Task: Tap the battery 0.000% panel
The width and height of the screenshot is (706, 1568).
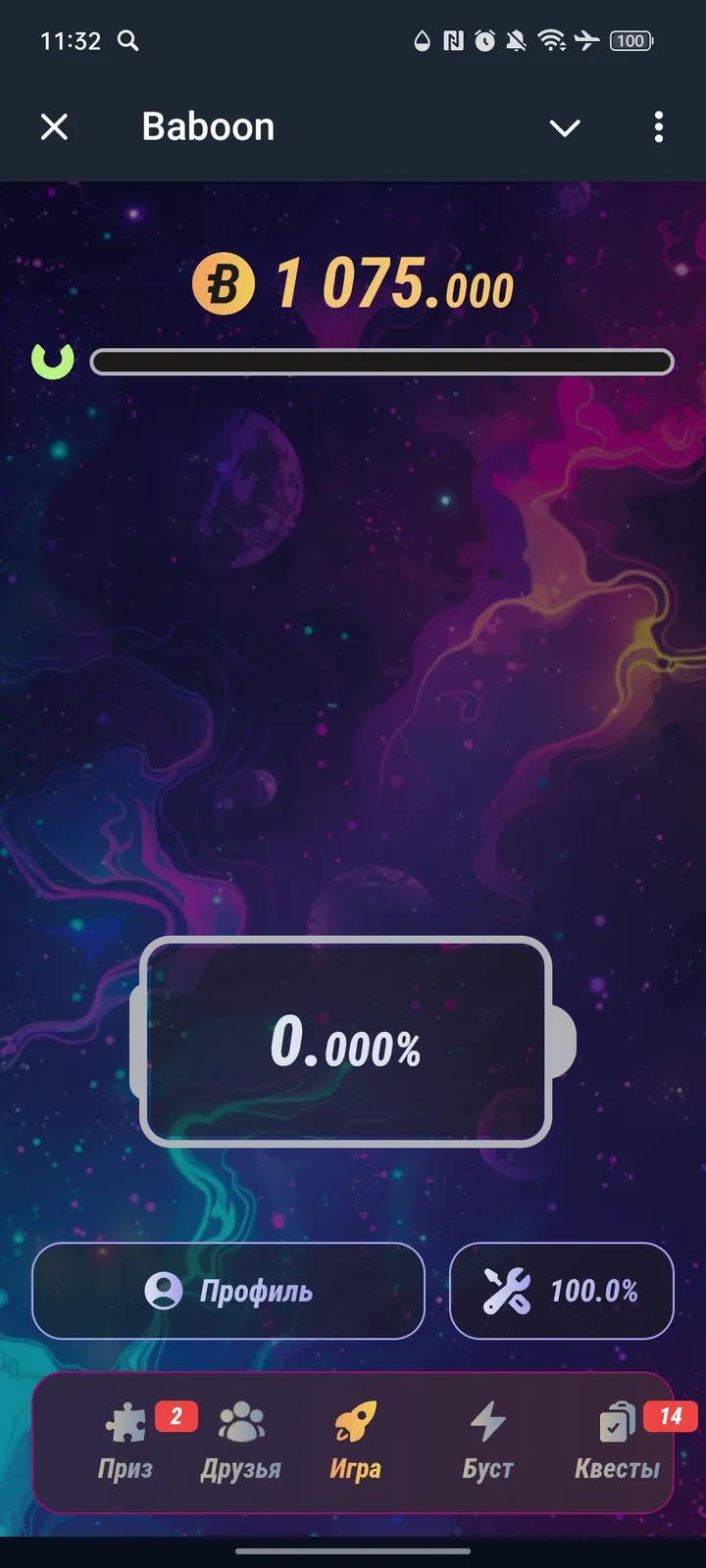Action: point(346,1042)
